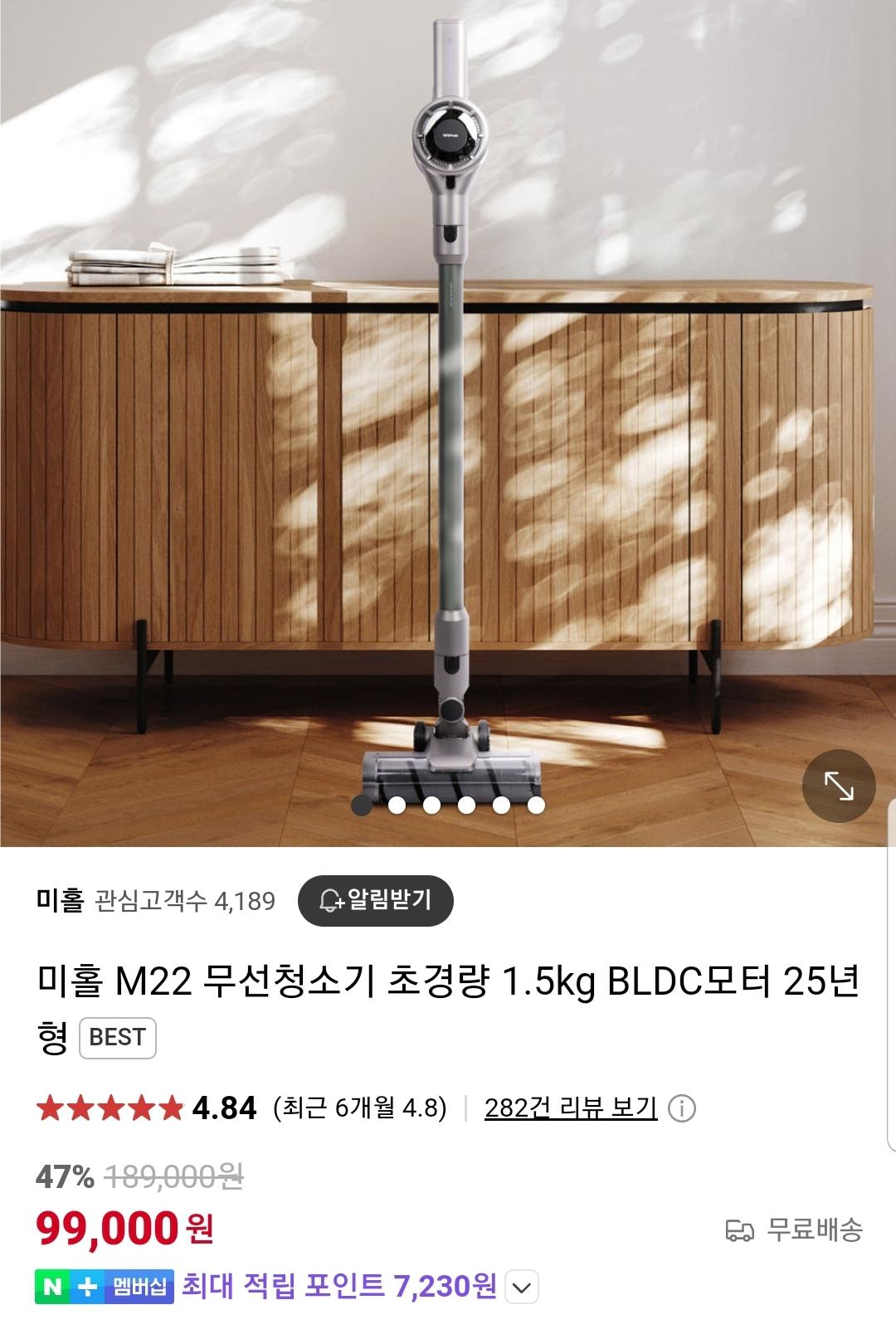Tap 알림받기 to get store alerts
Screen dimensions: 896x1334
376,900
